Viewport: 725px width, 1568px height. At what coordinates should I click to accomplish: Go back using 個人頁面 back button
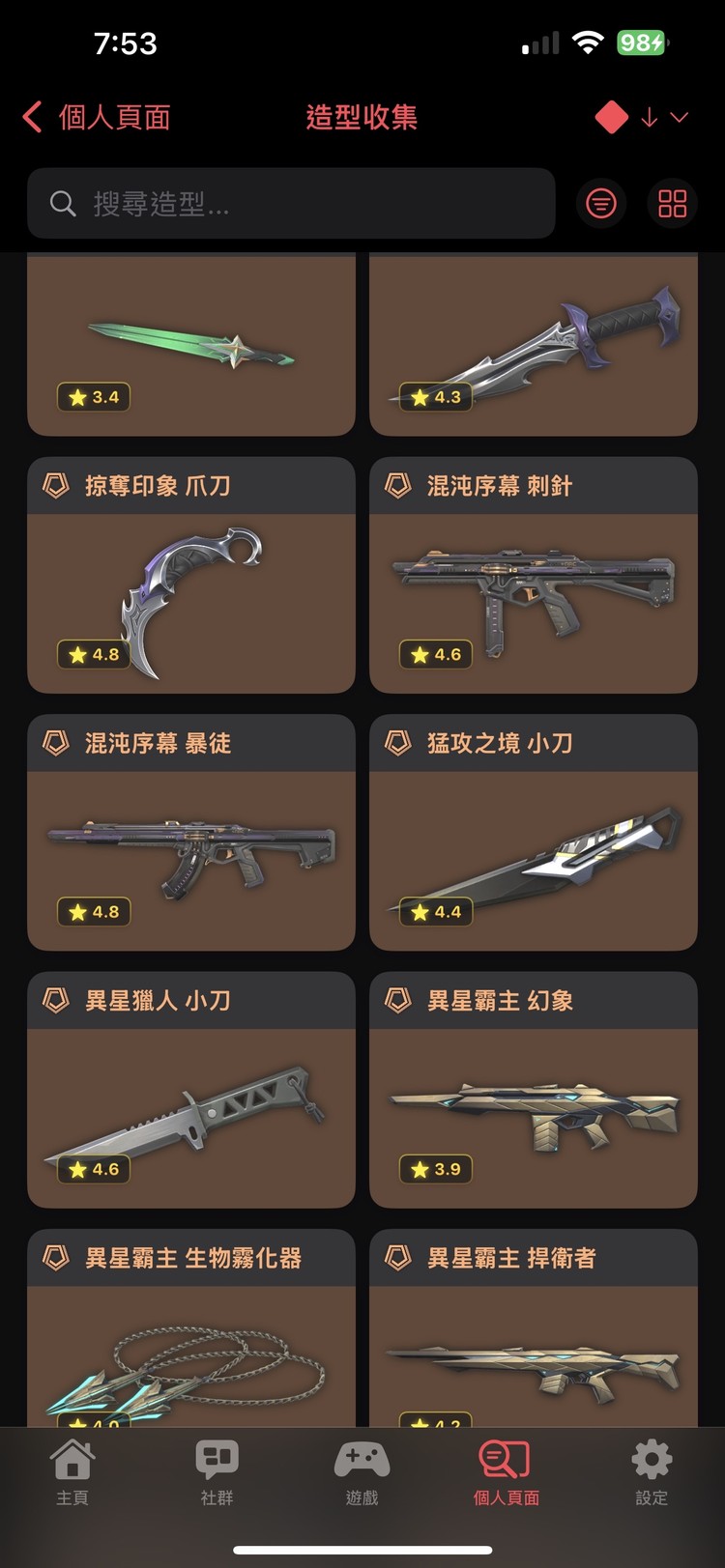[x=97, y=117]
